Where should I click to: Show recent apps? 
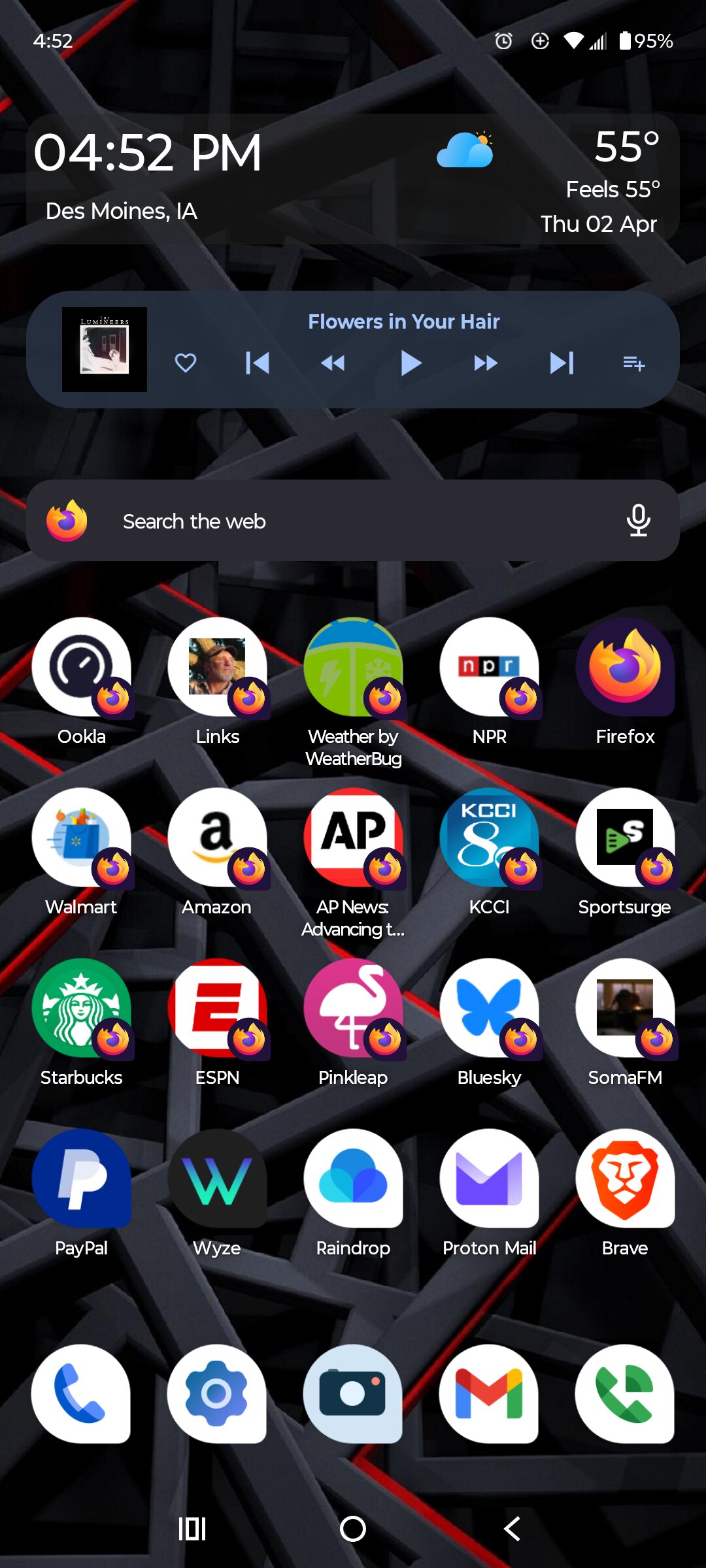pyautogui.click(x=192, y=1529)
